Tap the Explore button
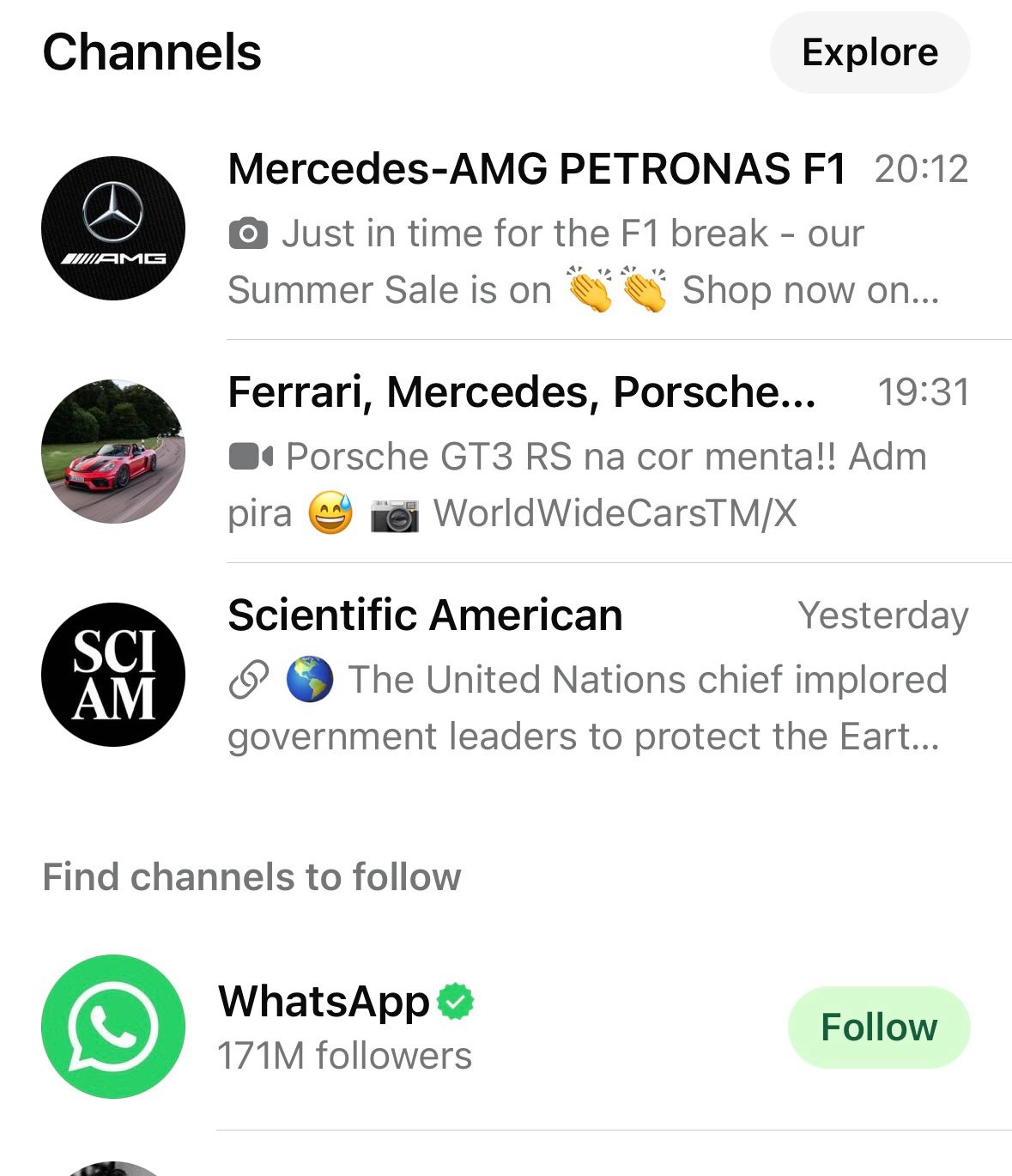 pos(869,52)
